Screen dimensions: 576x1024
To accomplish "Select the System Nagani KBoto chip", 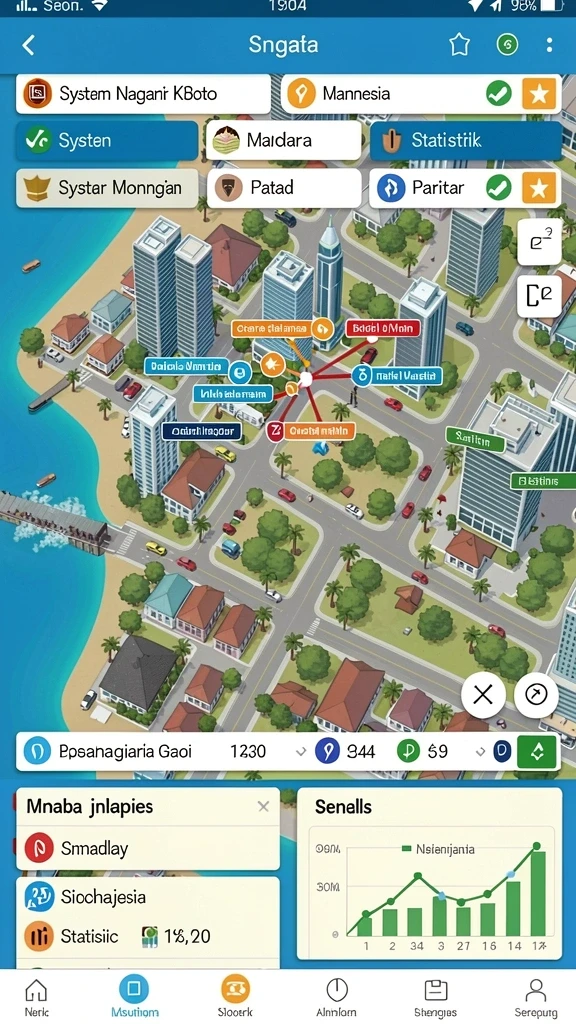I will [143, 94].
